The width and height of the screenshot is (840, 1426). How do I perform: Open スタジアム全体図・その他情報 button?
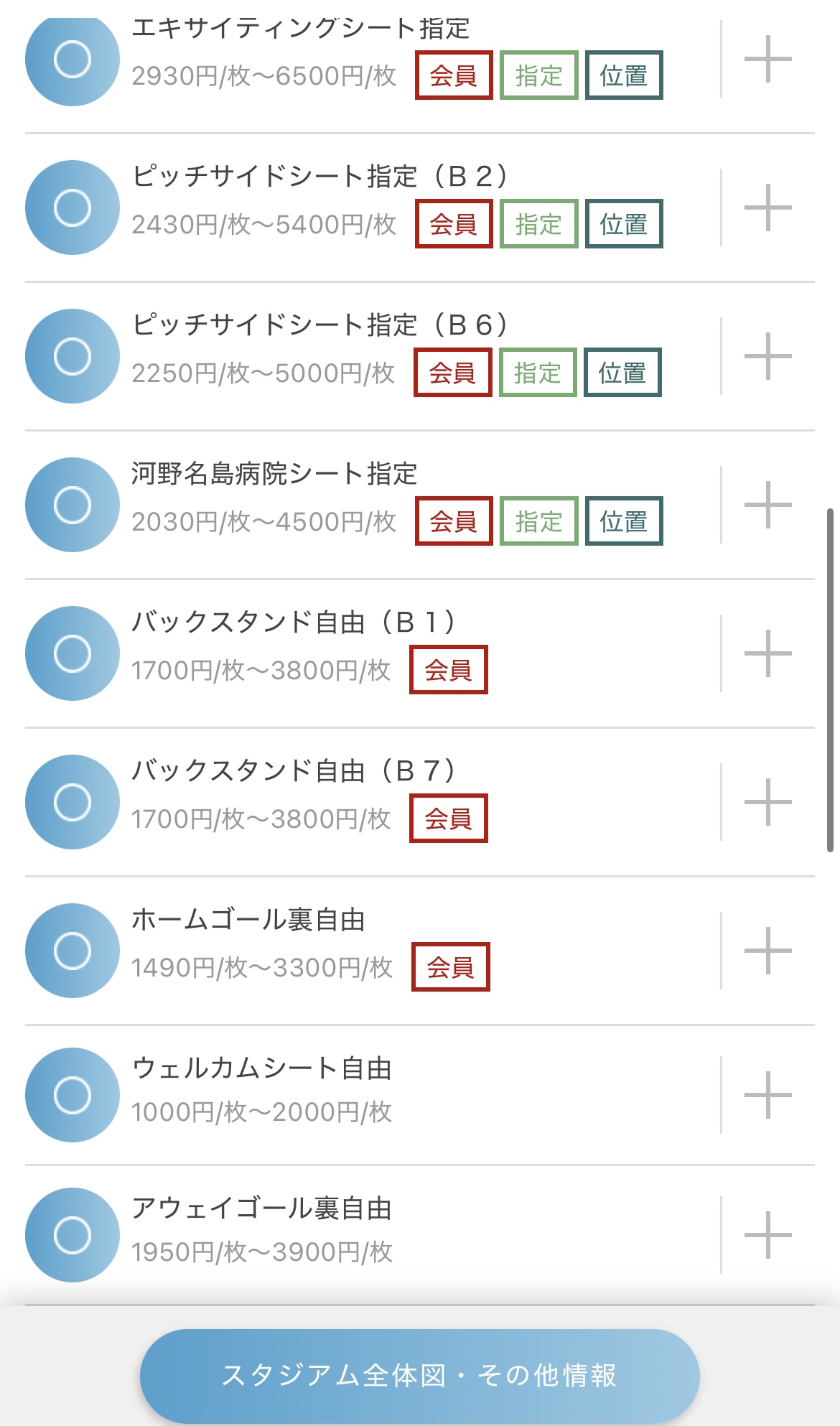(420, 1376)
